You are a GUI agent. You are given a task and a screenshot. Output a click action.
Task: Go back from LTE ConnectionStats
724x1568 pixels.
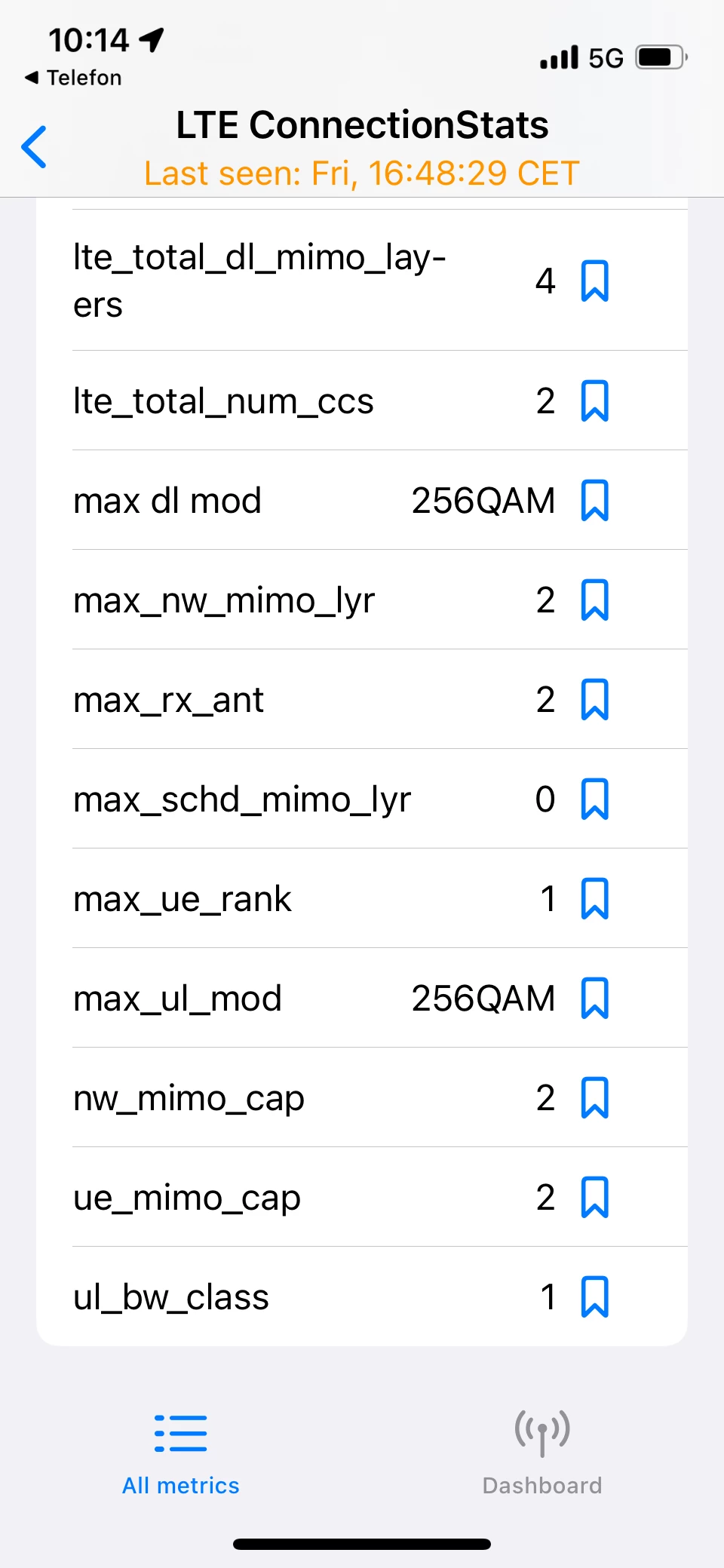point(35,147)
